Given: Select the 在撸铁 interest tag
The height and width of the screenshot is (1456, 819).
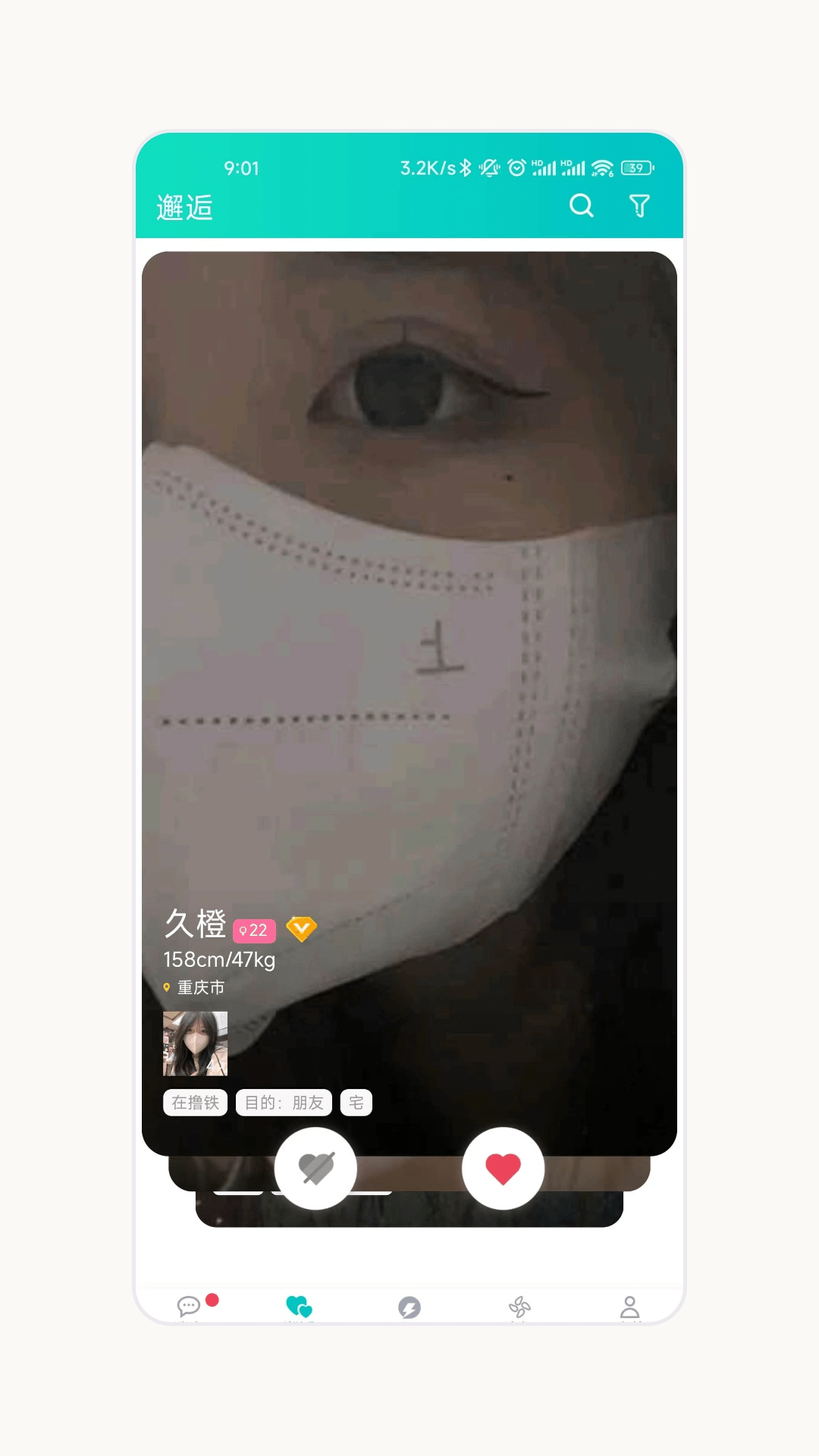Looking at the screenshot, I should pyautogui.click(x=195, y=1102).
